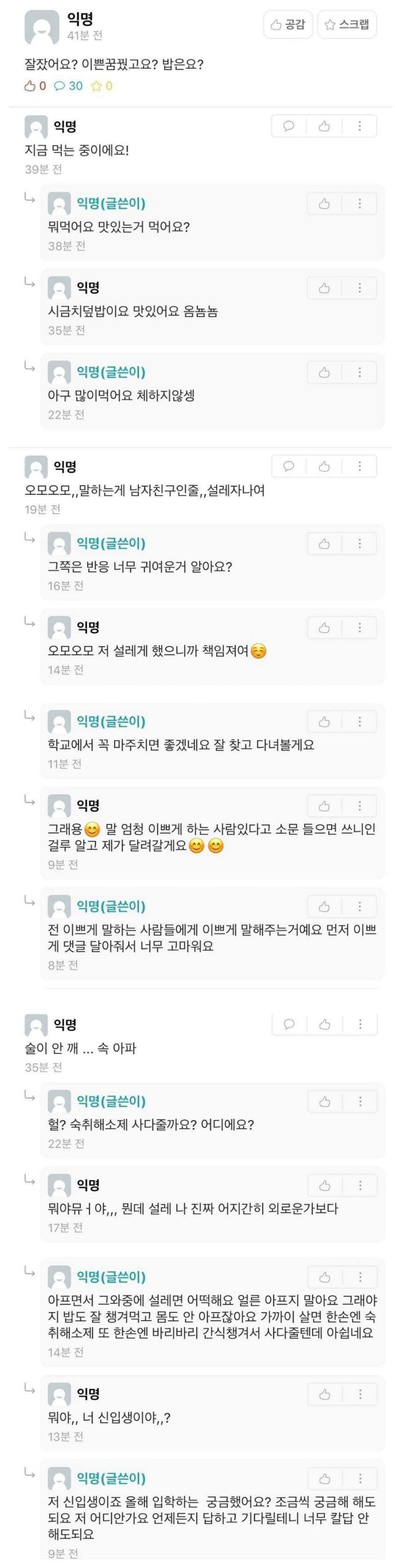The image size is (395, 1568).
Task: Open options for reply '오모오모 저 설레게 했으니까 책임져여'
Action: (360, 628)
